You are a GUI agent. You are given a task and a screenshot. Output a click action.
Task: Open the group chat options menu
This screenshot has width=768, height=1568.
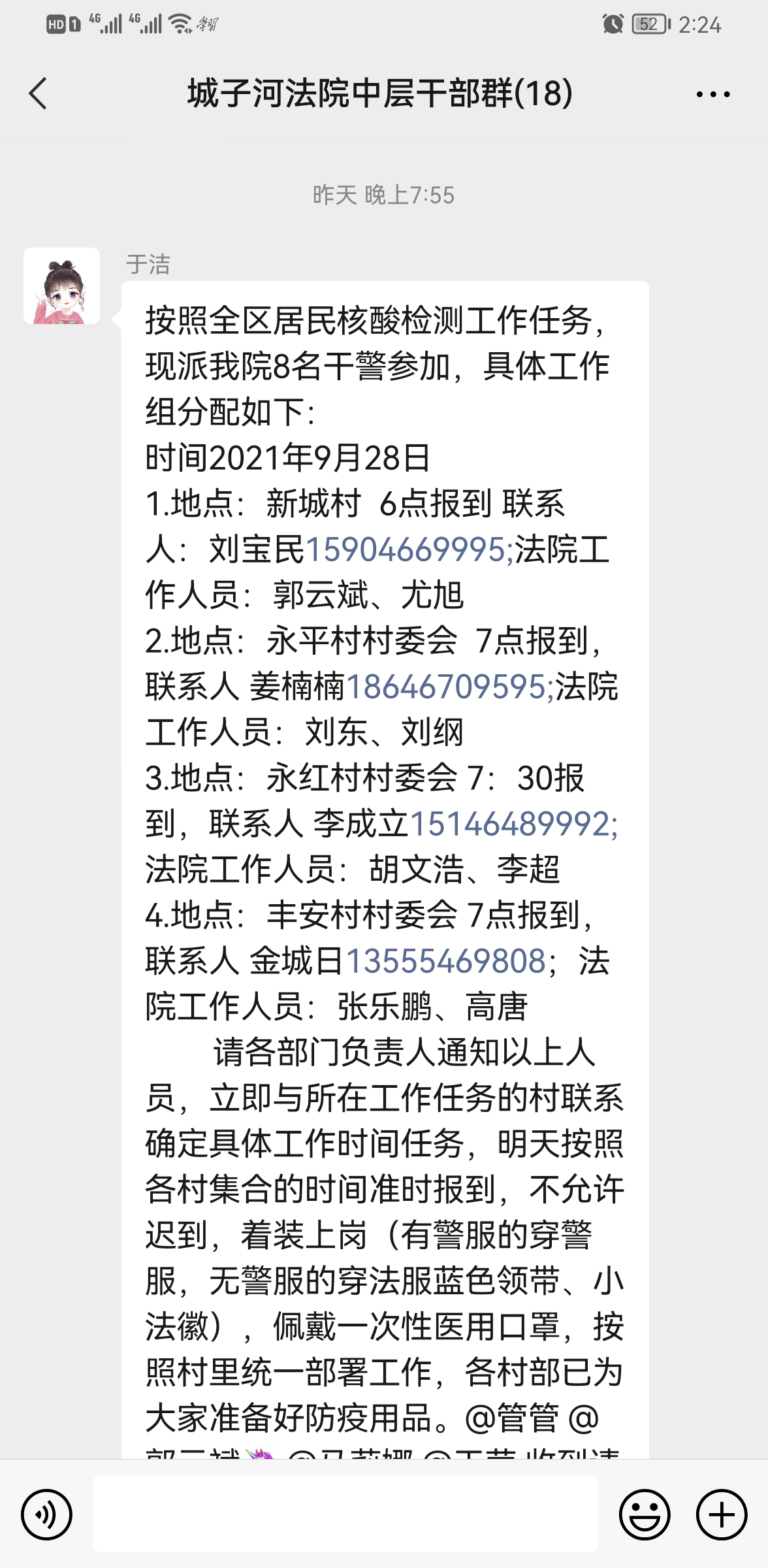tap(713, 94)
